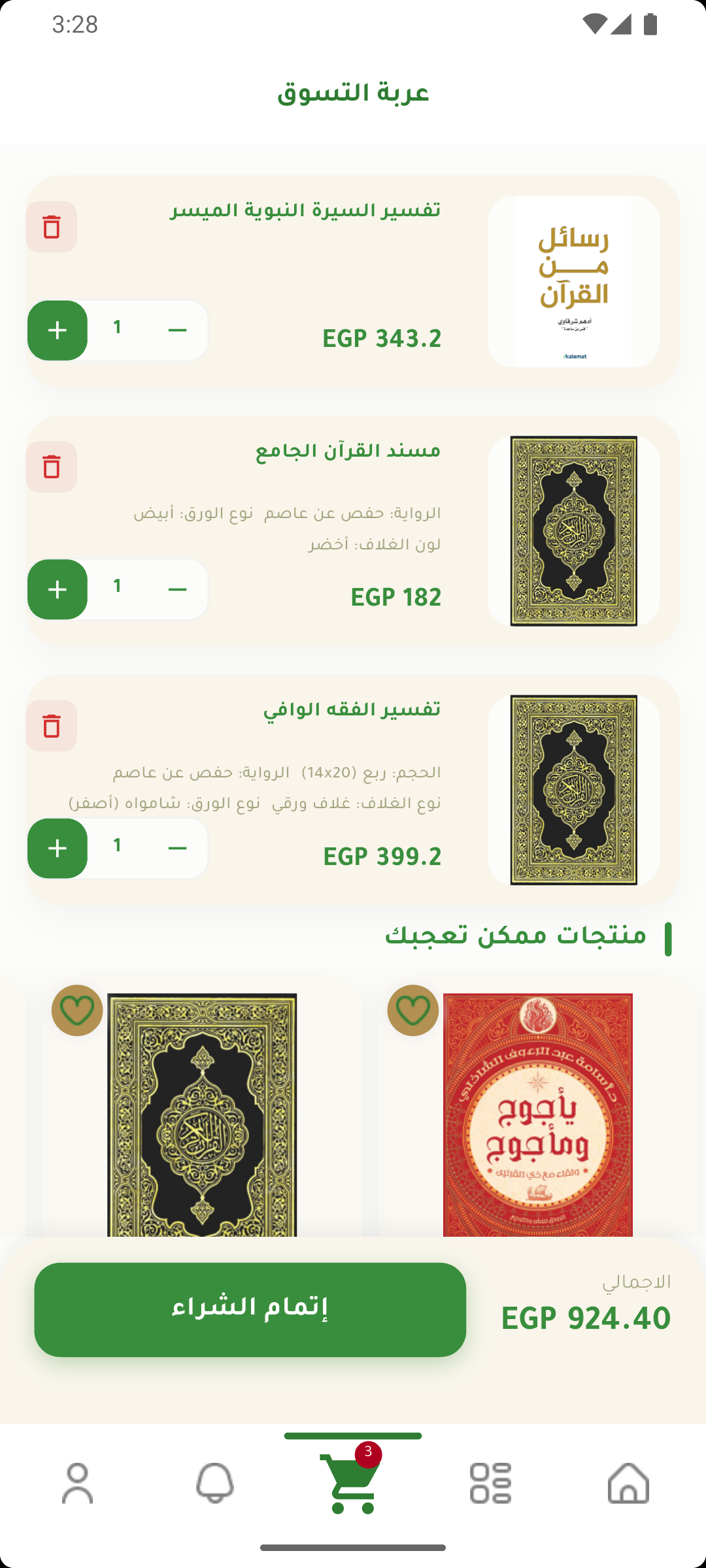Image resolution: width=706 pixels, height=1568 pixels.
Task: Switch to the profile tab
Action: [x=78, y=1483]
